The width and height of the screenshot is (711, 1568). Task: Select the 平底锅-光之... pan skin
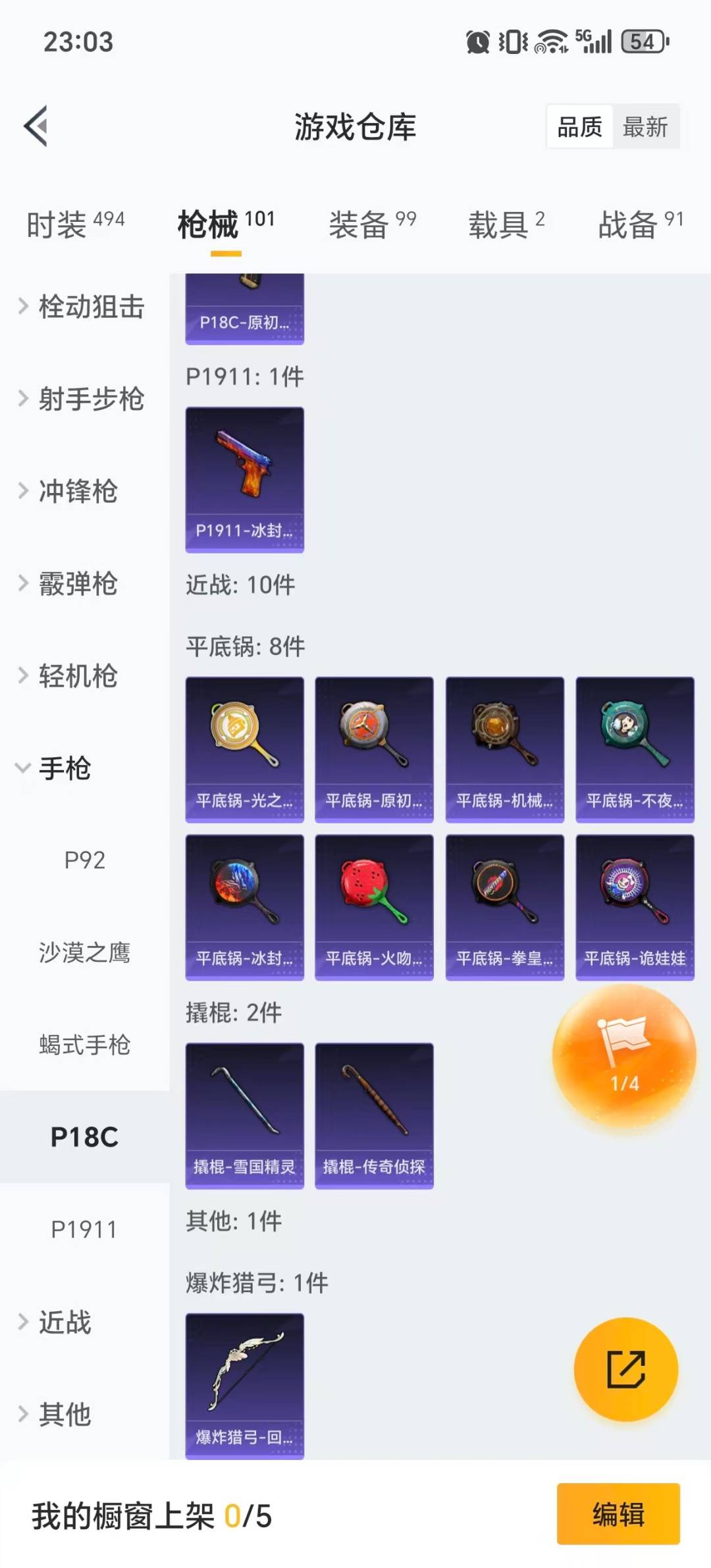[244, 748]
